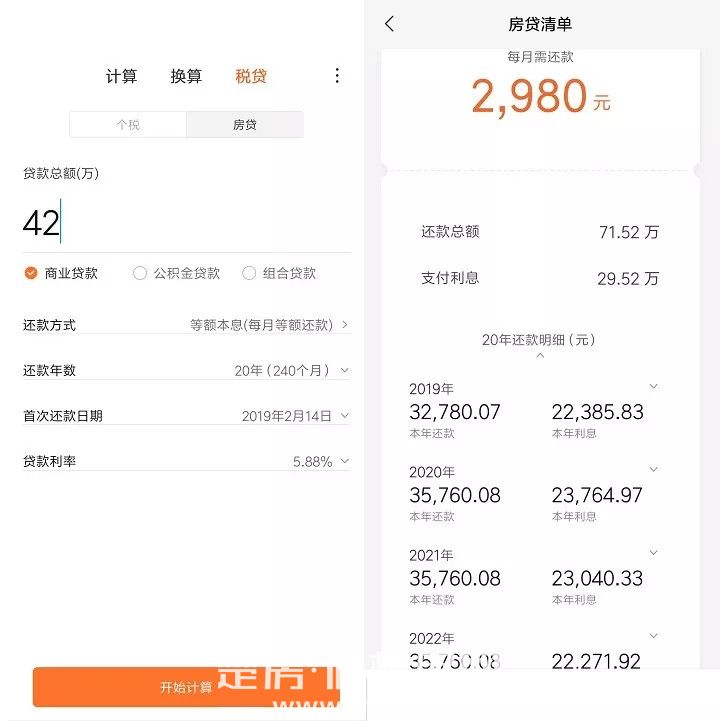The height and width of the screenshot is (721, 720).
Task: Select the 税贷 tab
Action: (251, 76)
